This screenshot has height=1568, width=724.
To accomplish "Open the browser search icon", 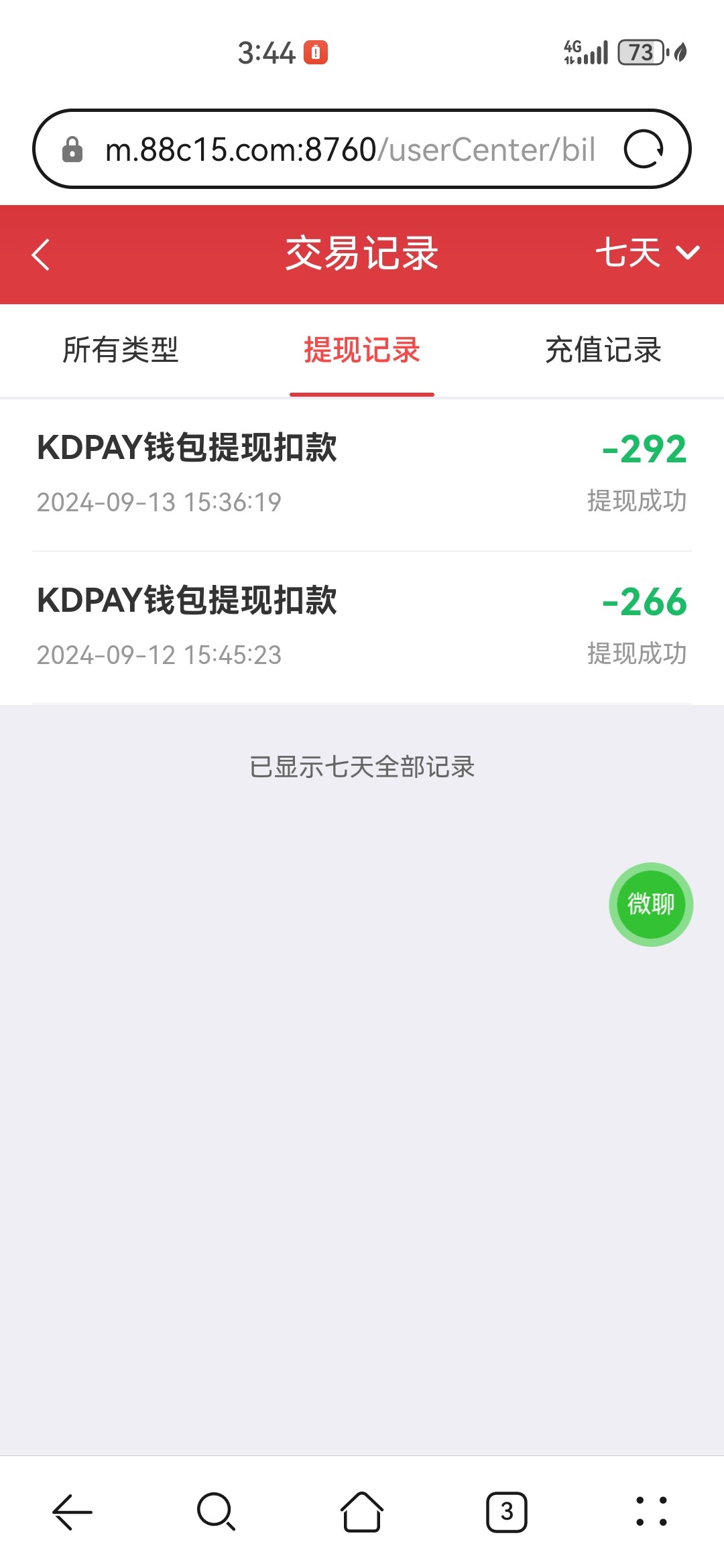I will tap(217, 1512).
